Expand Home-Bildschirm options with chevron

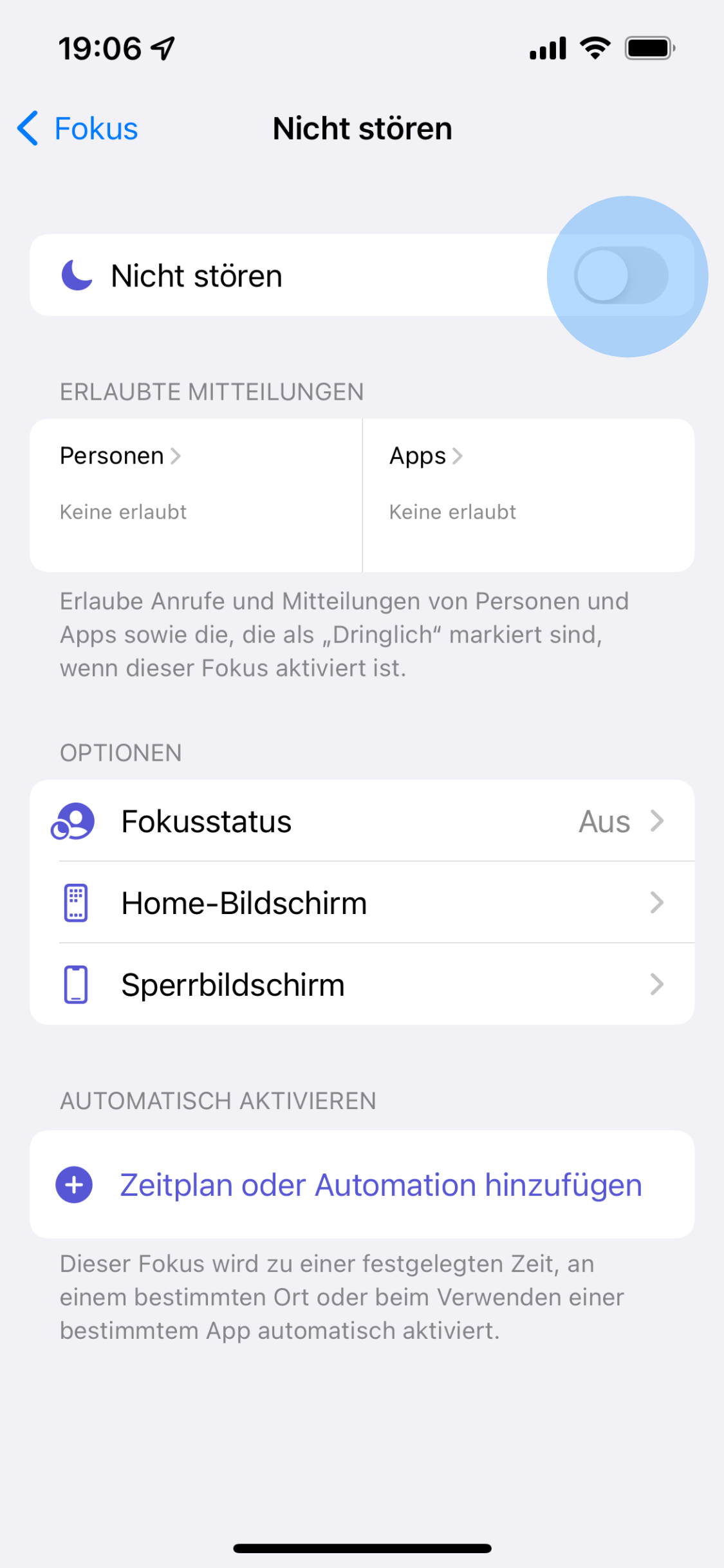click(656, 902)
